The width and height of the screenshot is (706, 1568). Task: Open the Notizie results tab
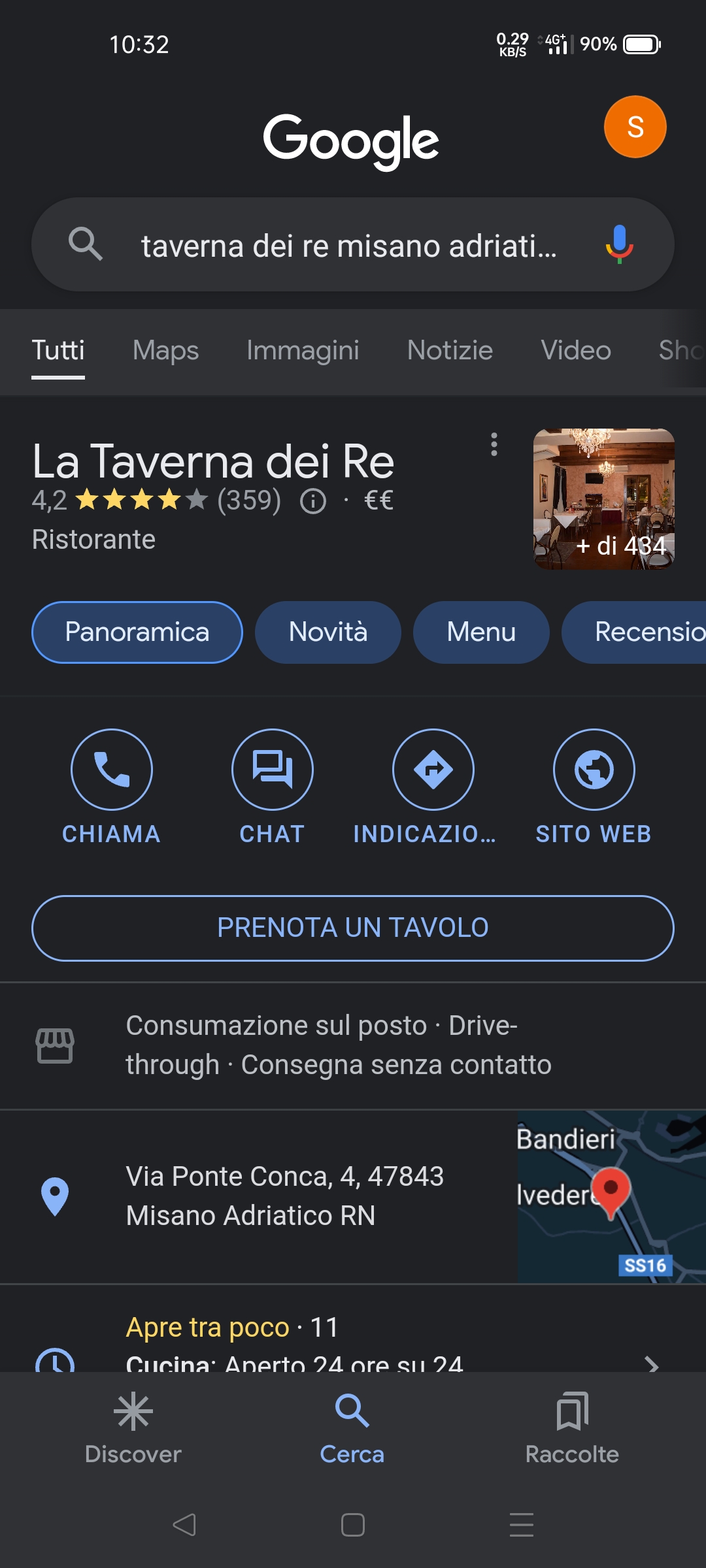450,350
